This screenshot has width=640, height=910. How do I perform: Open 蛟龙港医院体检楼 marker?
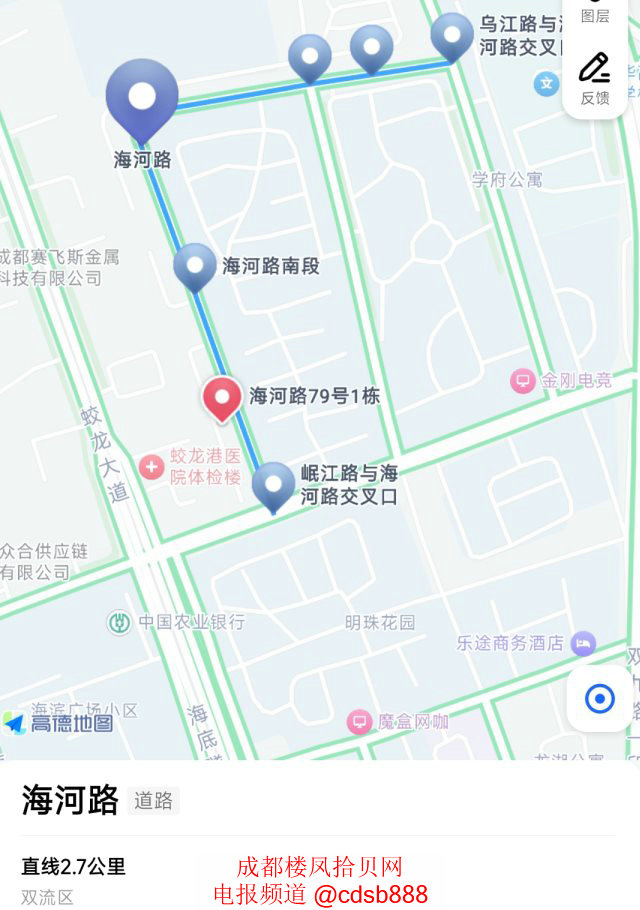pos(152,466)
